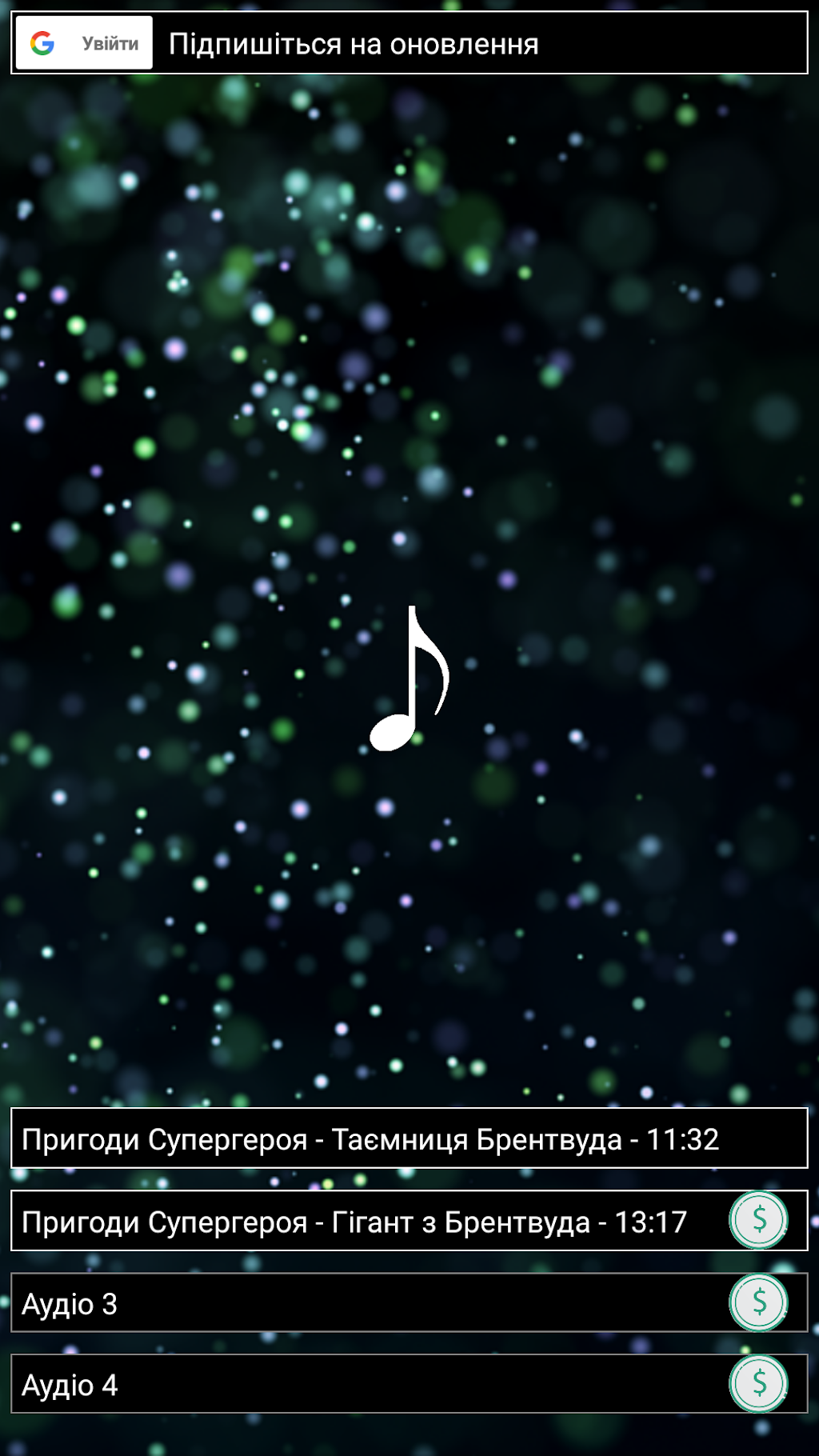Tap dollar icon on Гігант з Брентвуда
819x1456 pixels.
tap(758, 1220)
